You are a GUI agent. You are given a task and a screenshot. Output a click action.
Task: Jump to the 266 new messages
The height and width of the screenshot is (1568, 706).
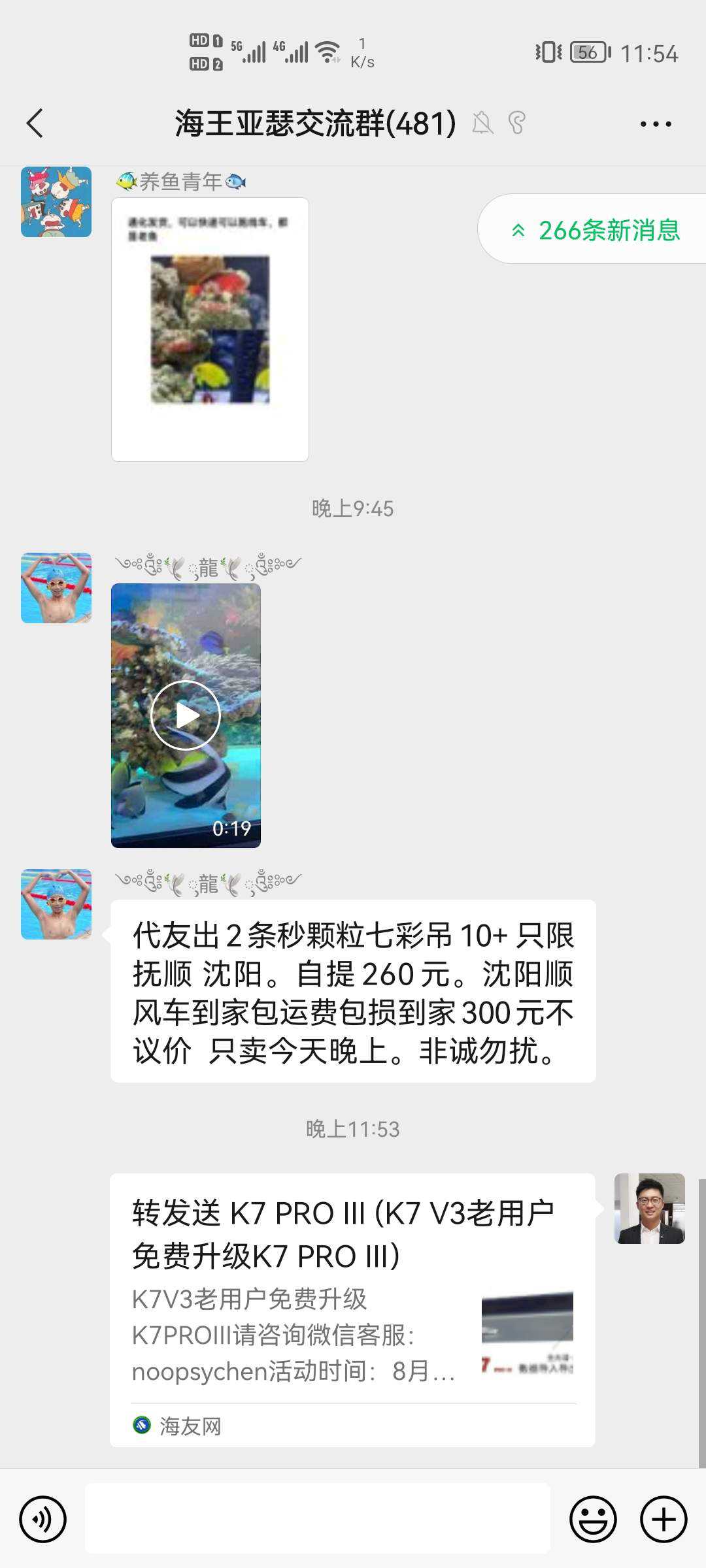coord(596,230)
